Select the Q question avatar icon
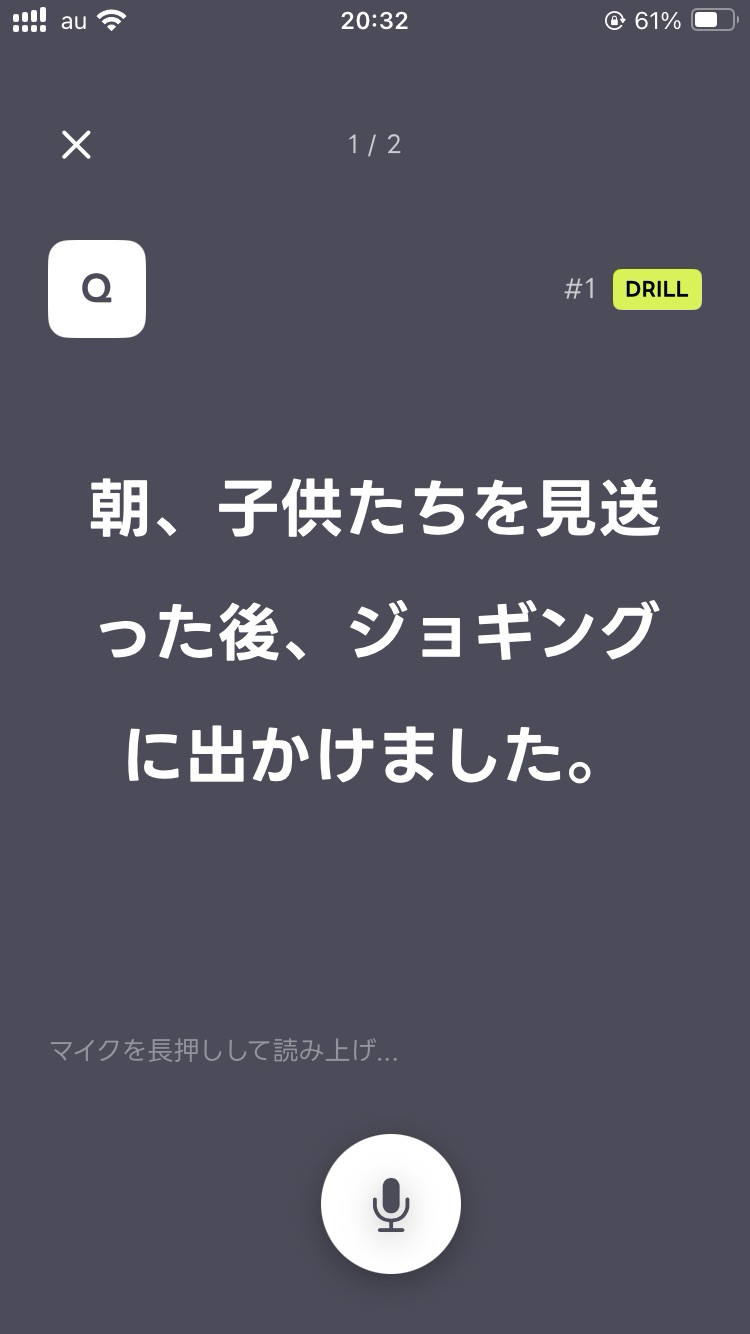 [x=97, y=289]
